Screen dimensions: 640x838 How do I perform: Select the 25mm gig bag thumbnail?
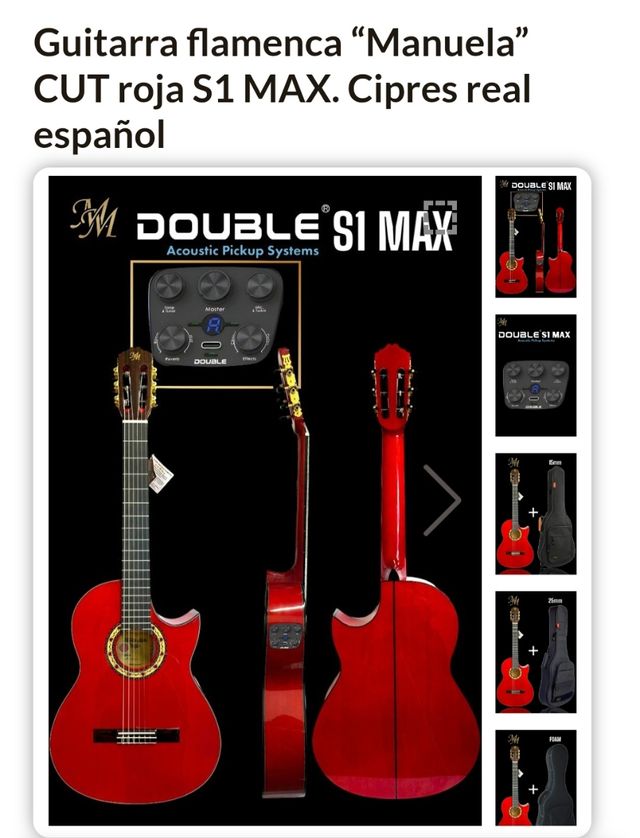coord(535,652)
